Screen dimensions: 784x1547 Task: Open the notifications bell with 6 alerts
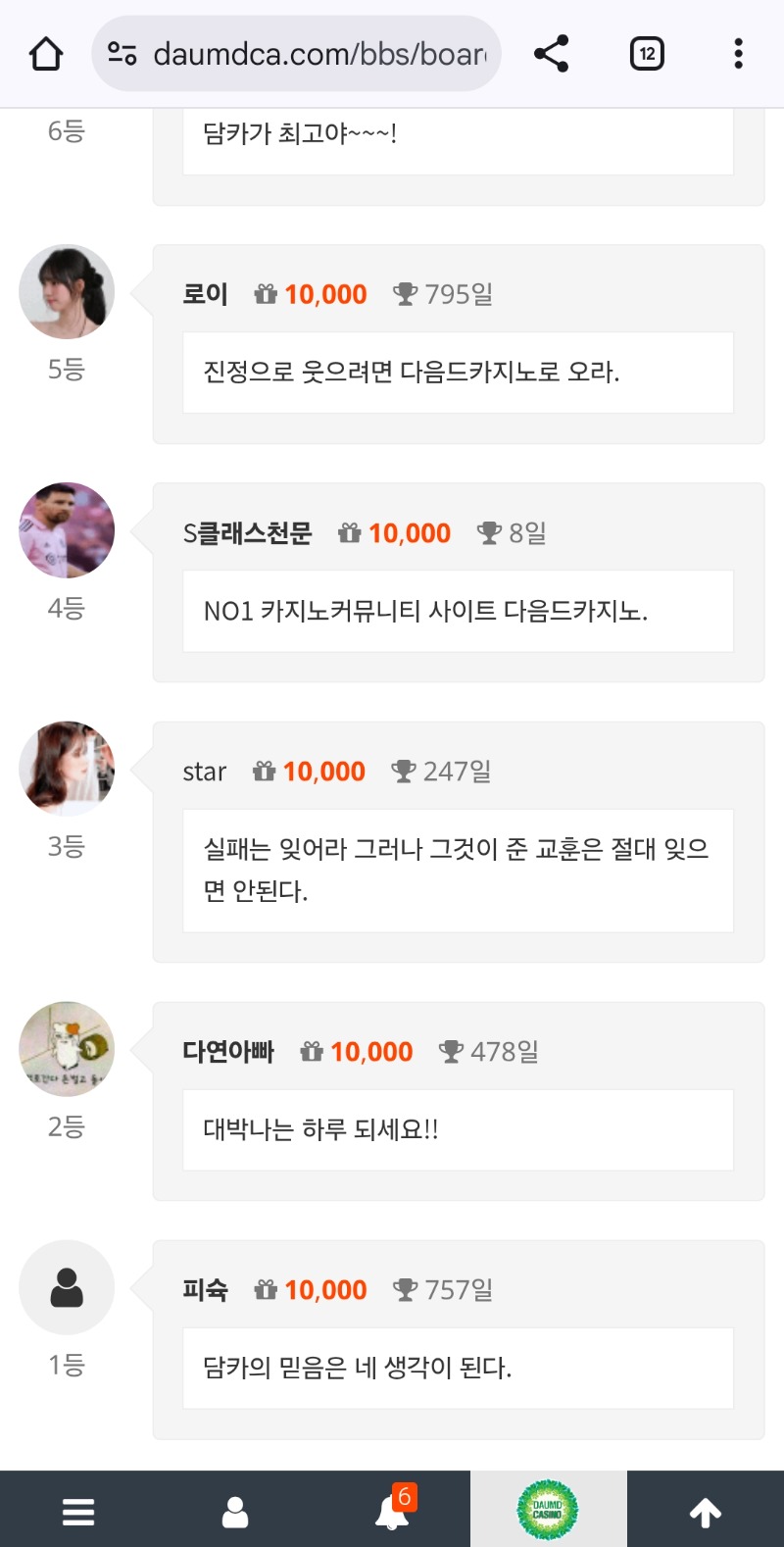(x=393, y=1512)
